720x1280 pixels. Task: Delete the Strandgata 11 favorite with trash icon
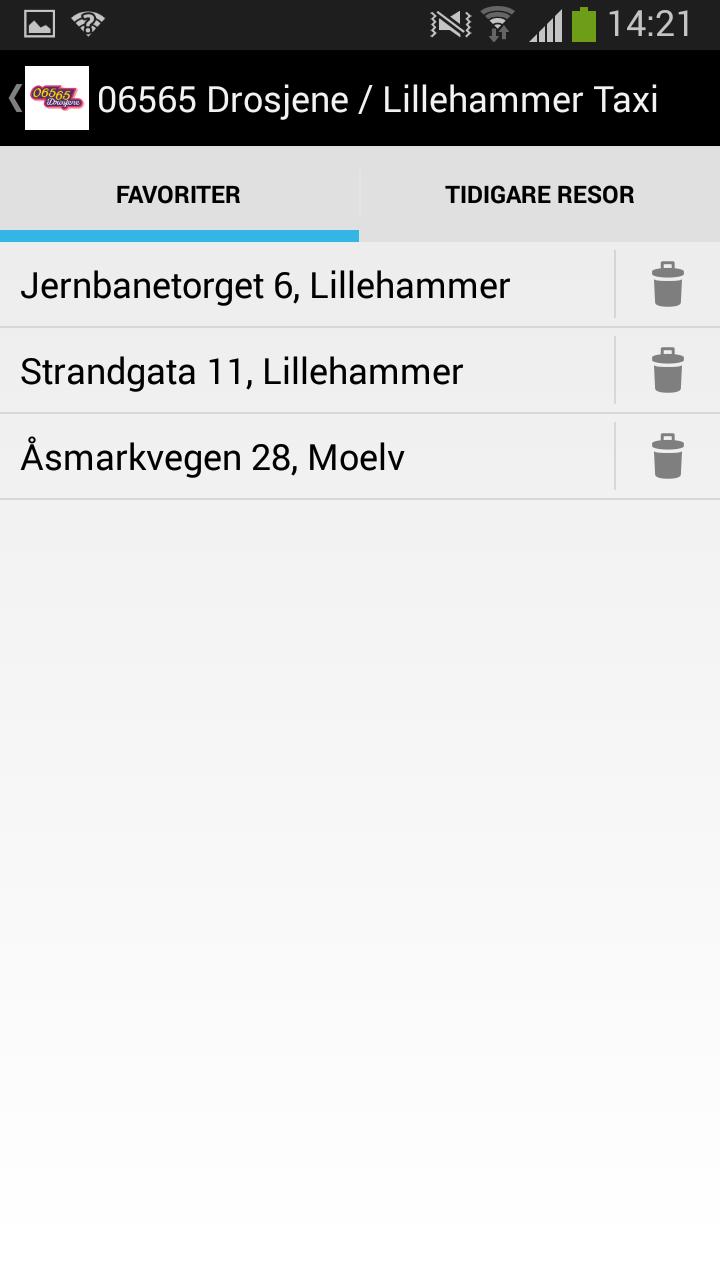pos(667,369)
